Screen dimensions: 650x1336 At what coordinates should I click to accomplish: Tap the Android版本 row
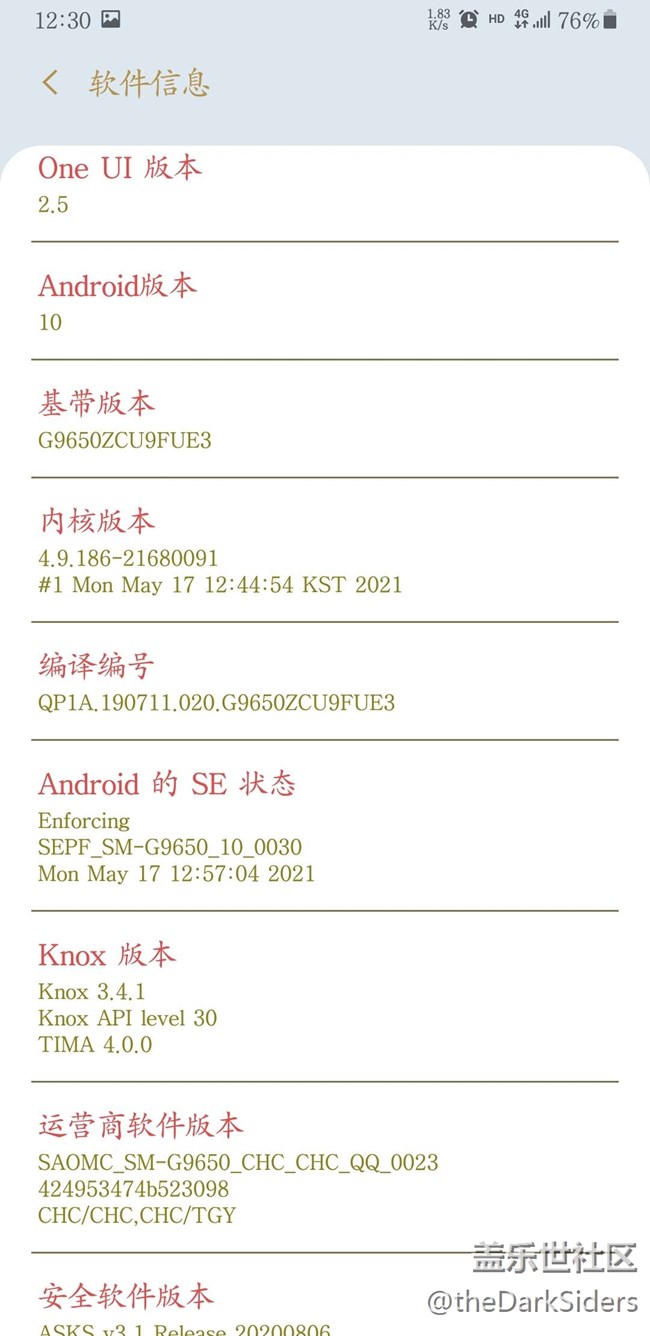pos(325,301)
